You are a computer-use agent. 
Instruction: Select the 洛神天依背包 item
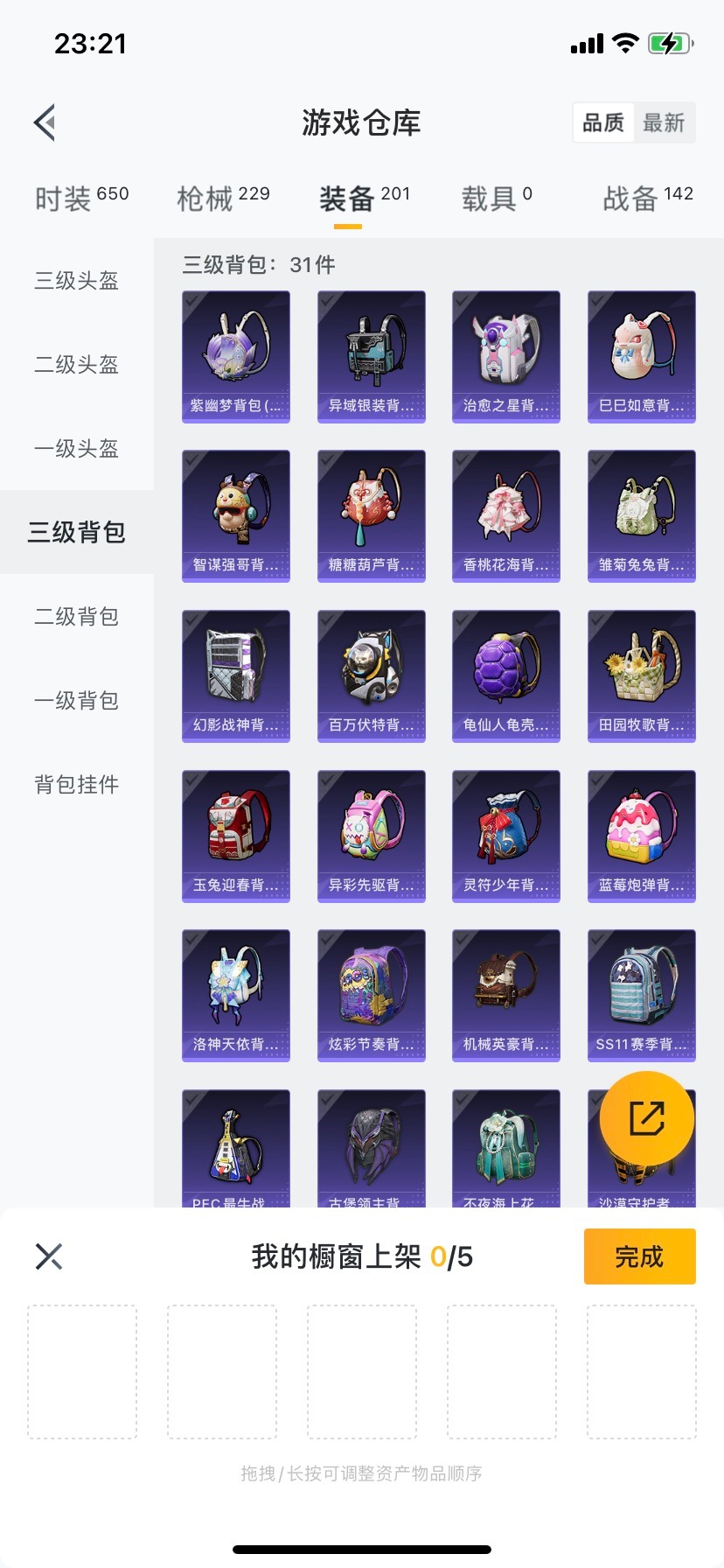[236, 995]
